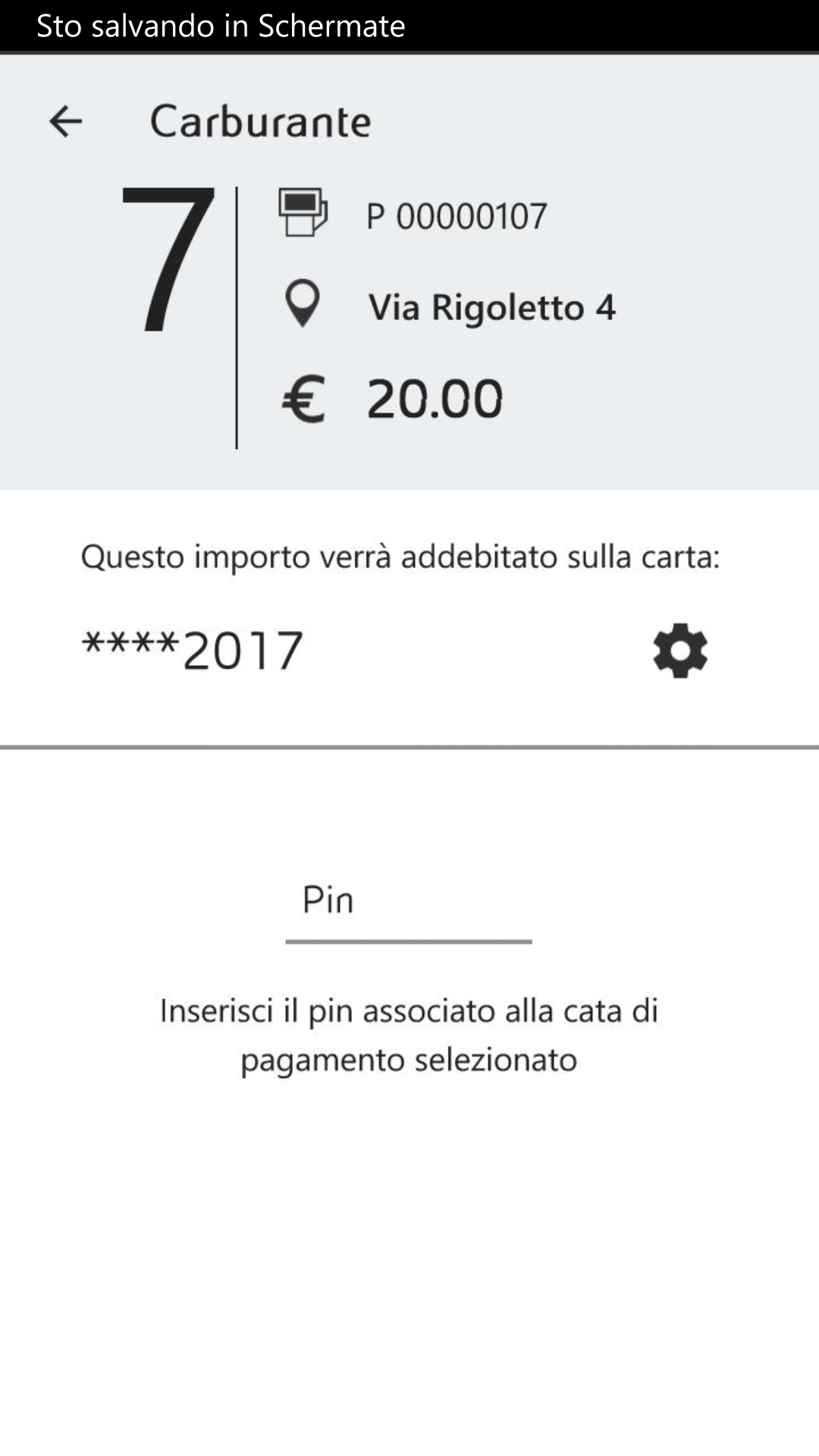Open card settings gear next to ****2017
Image resolution: width=819 pixels, height=1456 pixels.
(680, 651)
